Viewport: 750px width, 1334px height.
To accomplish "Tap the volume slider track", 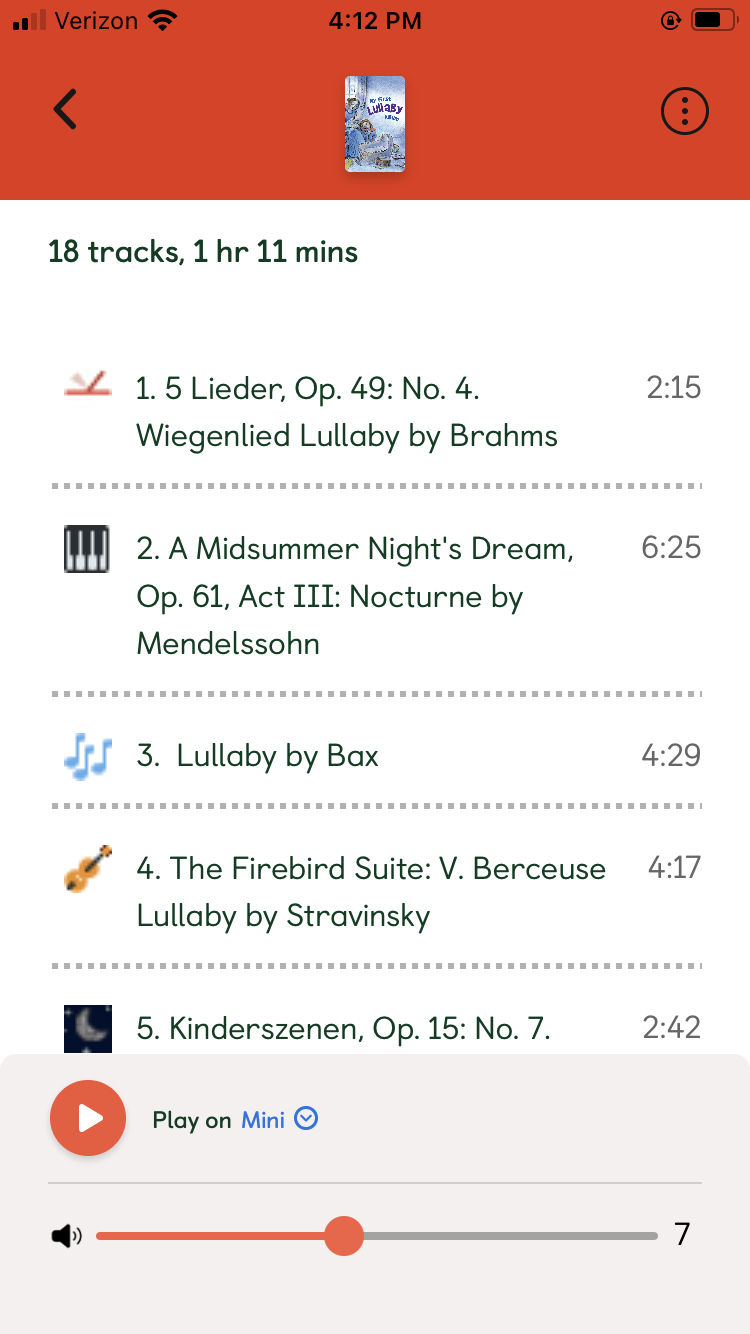I will (377, 1236).
